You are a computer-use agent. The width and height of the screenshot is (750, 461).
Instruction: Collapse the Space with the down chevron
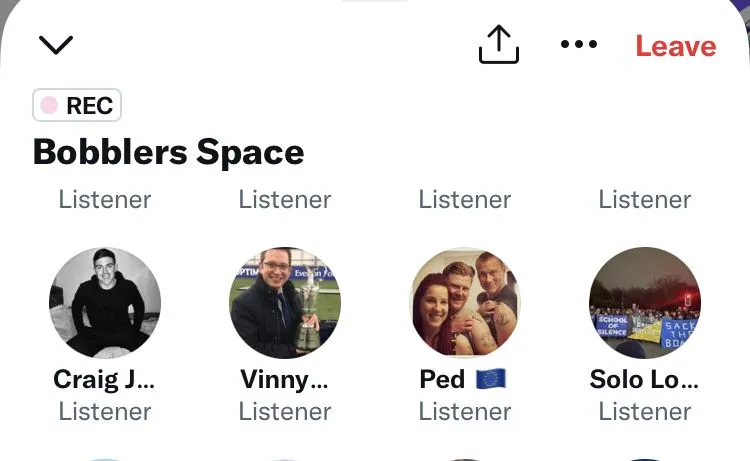tap(56, 45)
